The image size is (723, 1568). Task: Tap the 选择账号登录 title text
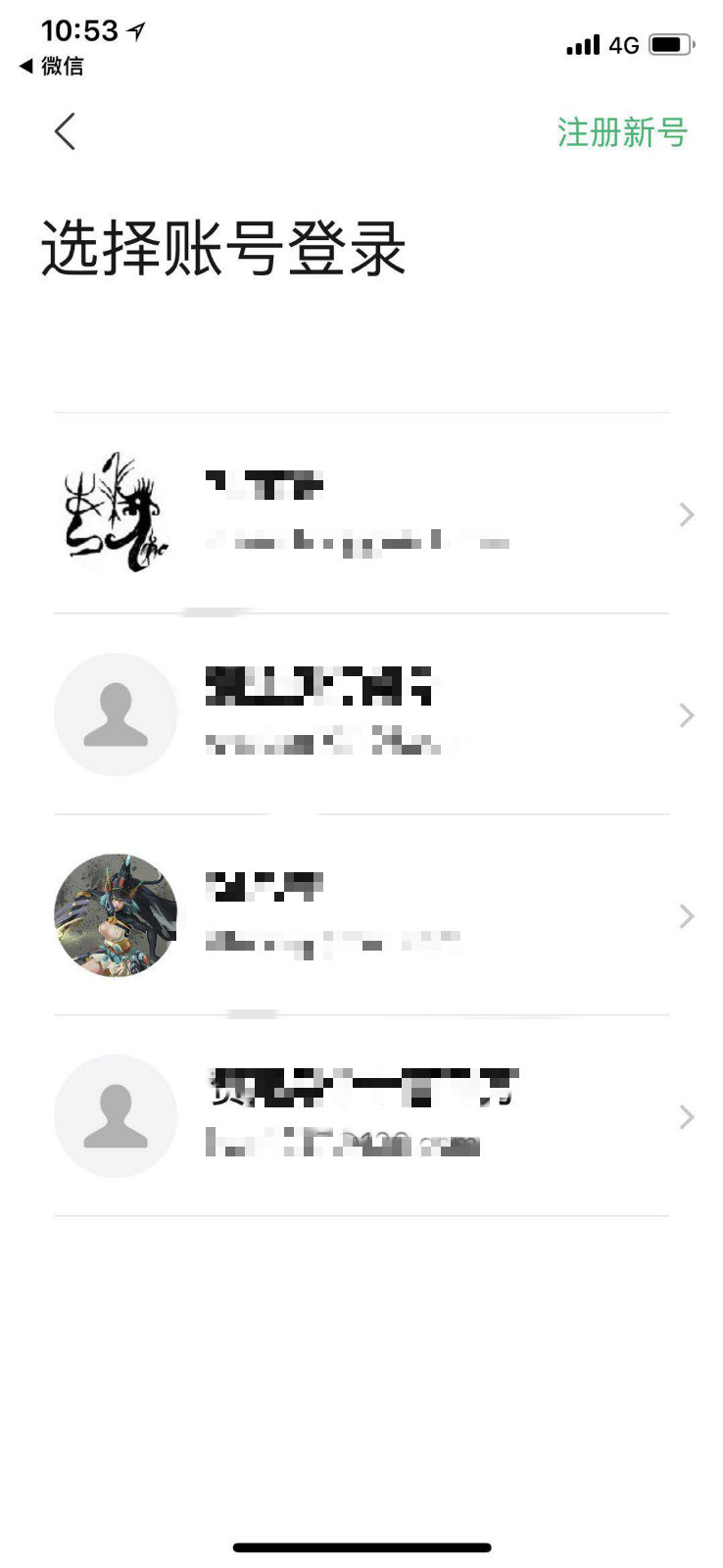click(x=225, y=248)
